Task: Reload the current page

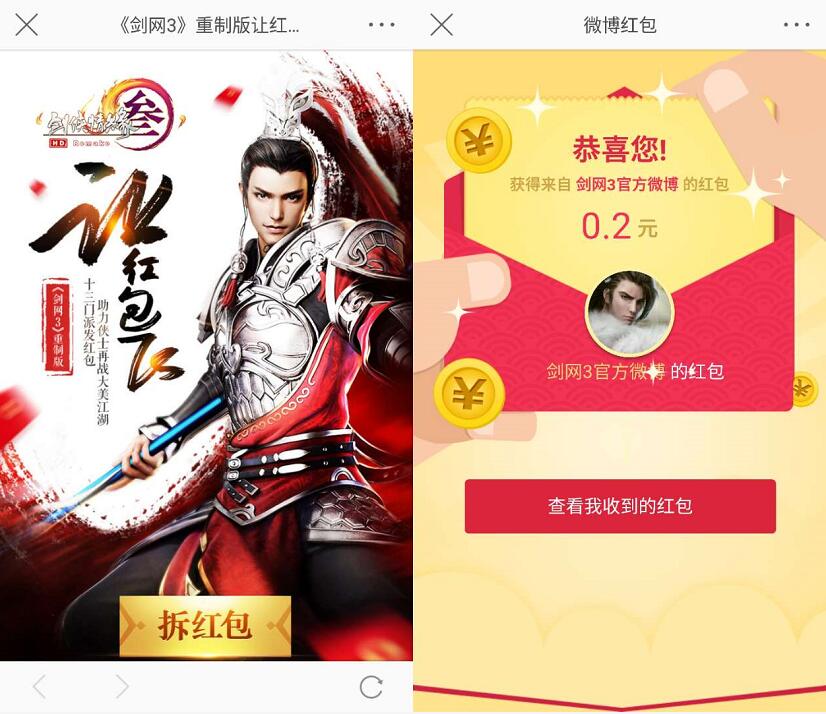Action: click(x=371, y=686)
